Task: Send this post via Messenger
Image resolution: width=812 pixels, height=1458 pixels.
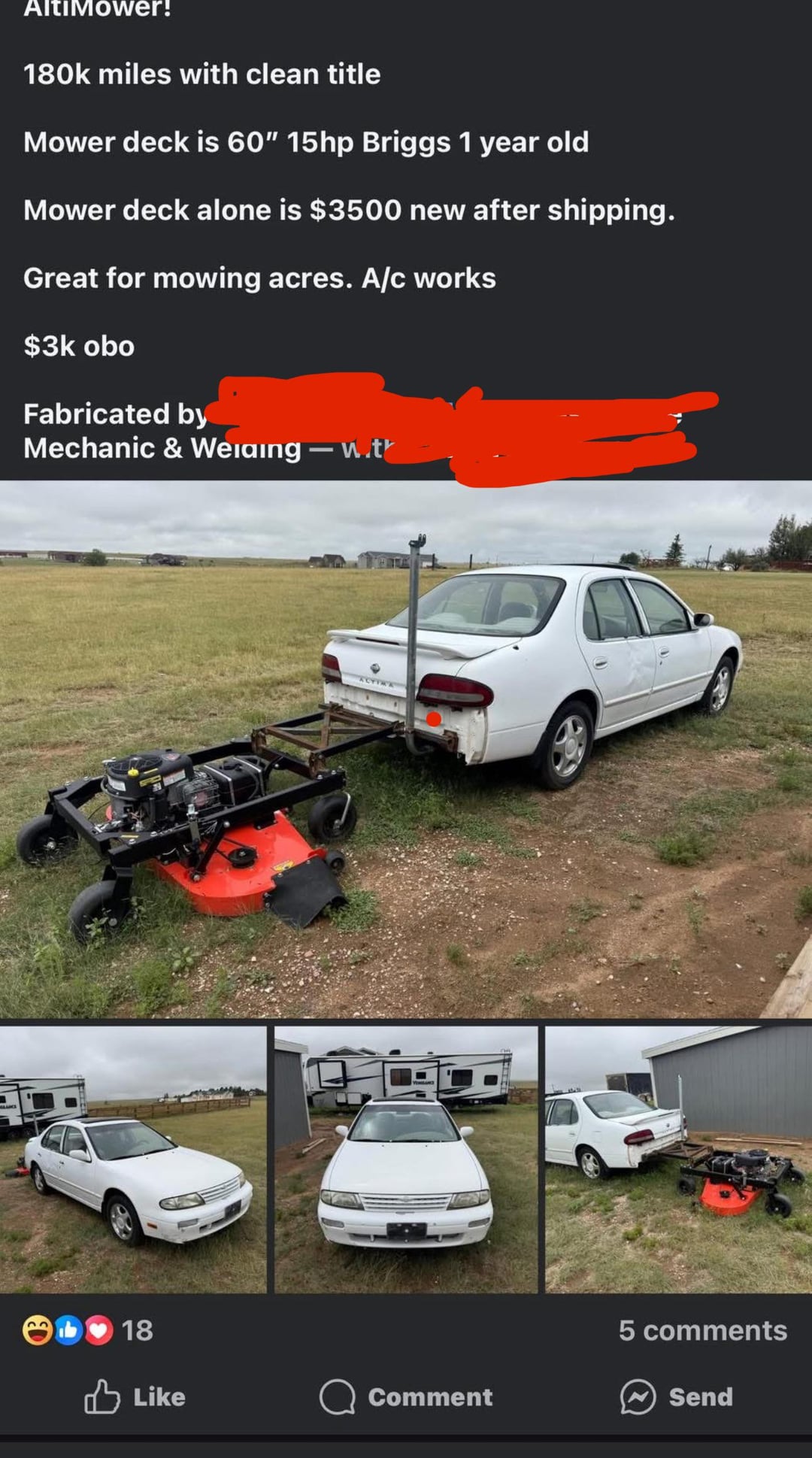Action: (677, 1396)
